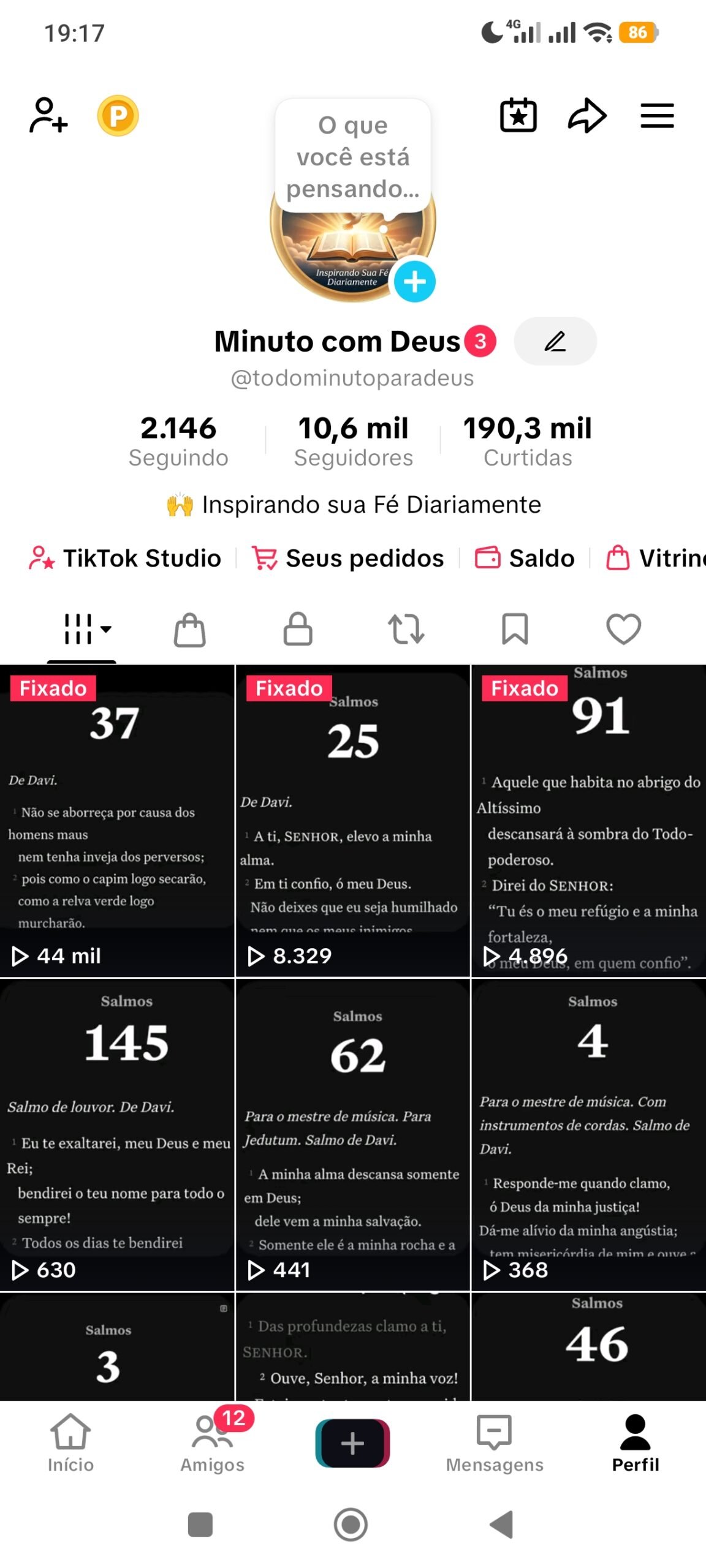
Task: Check the Saldo balance
Action: coord(525,558)
